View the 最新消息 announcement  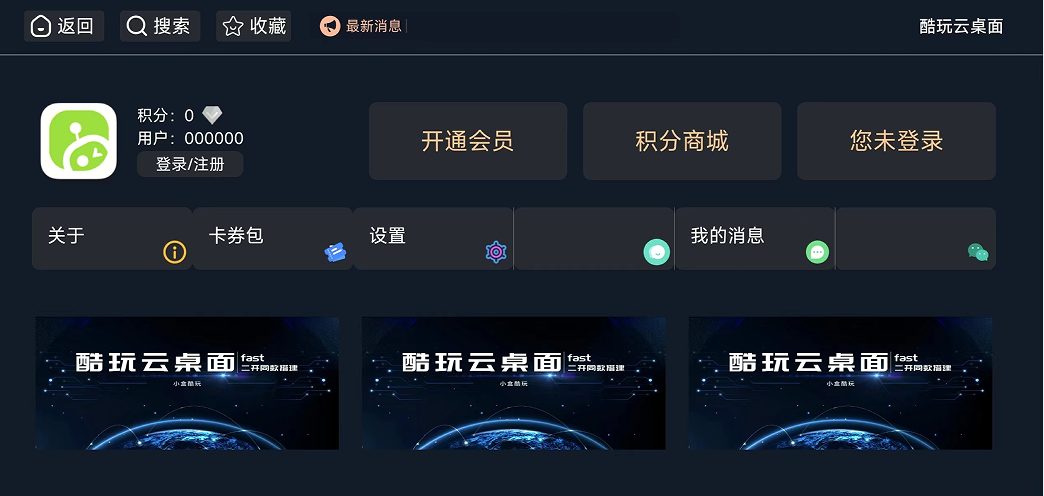pos(363,26)
